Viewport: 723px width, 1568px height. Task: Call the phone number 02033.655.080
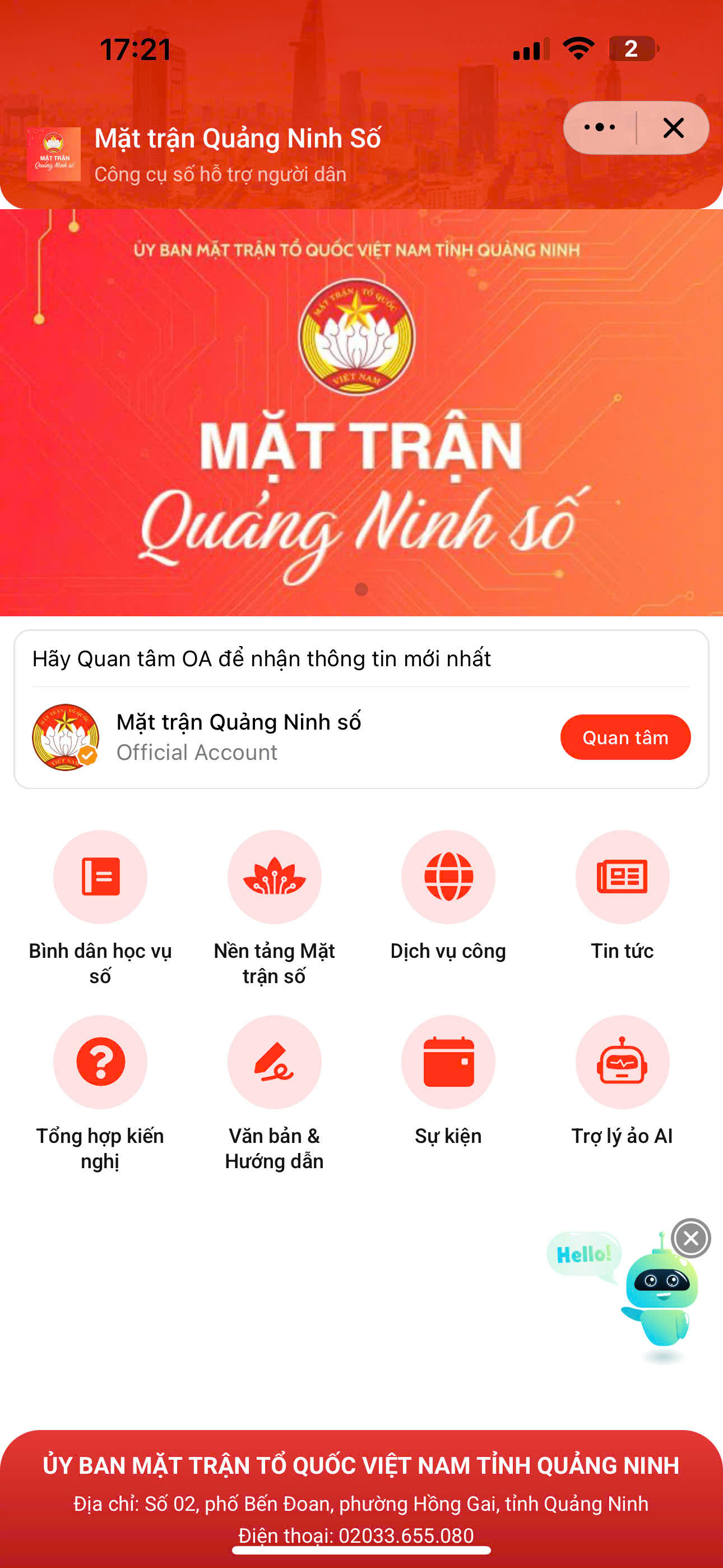(356, 1535)
